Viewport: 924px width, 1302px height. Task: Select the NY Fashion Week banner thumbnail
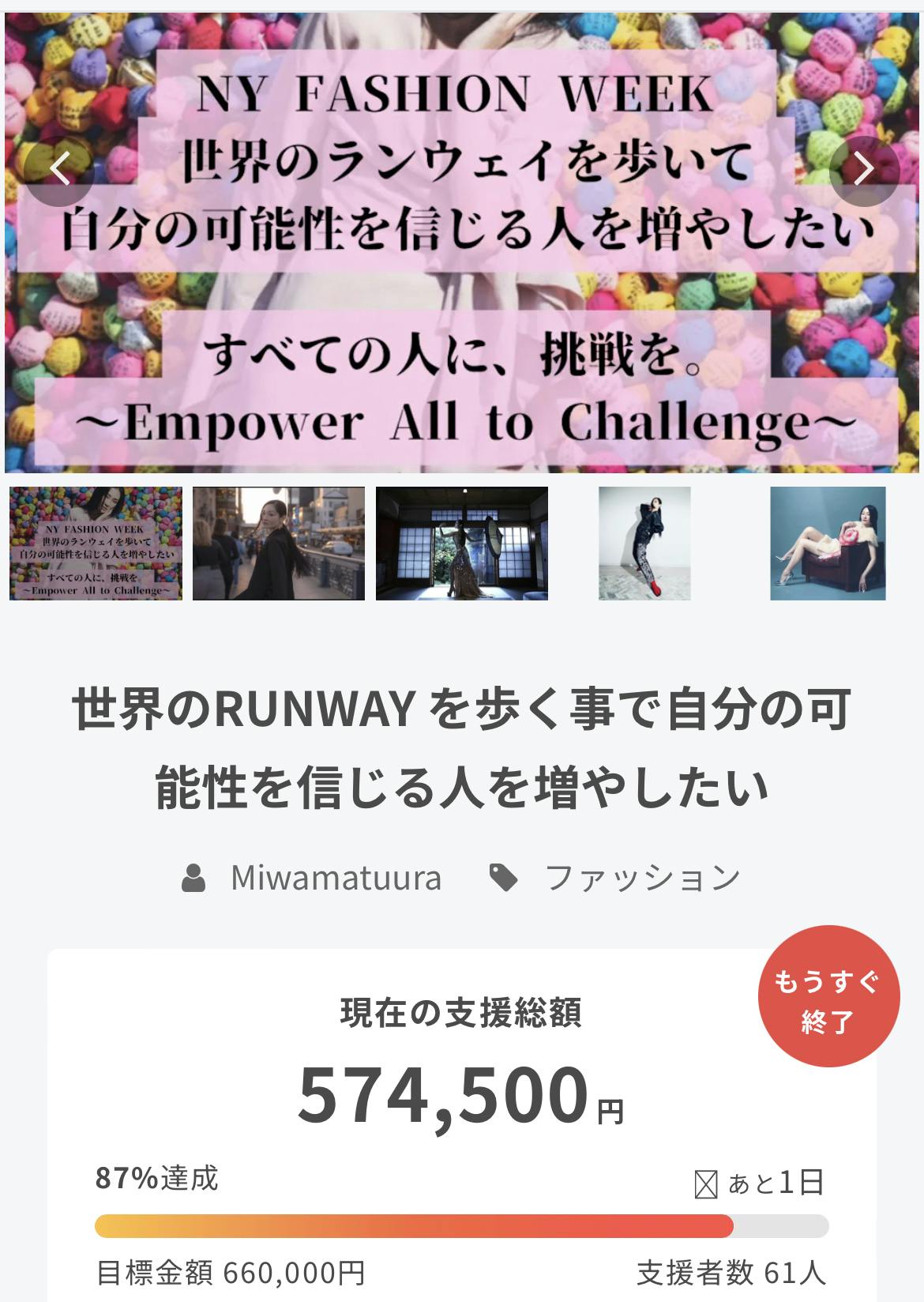click(96, 544)
